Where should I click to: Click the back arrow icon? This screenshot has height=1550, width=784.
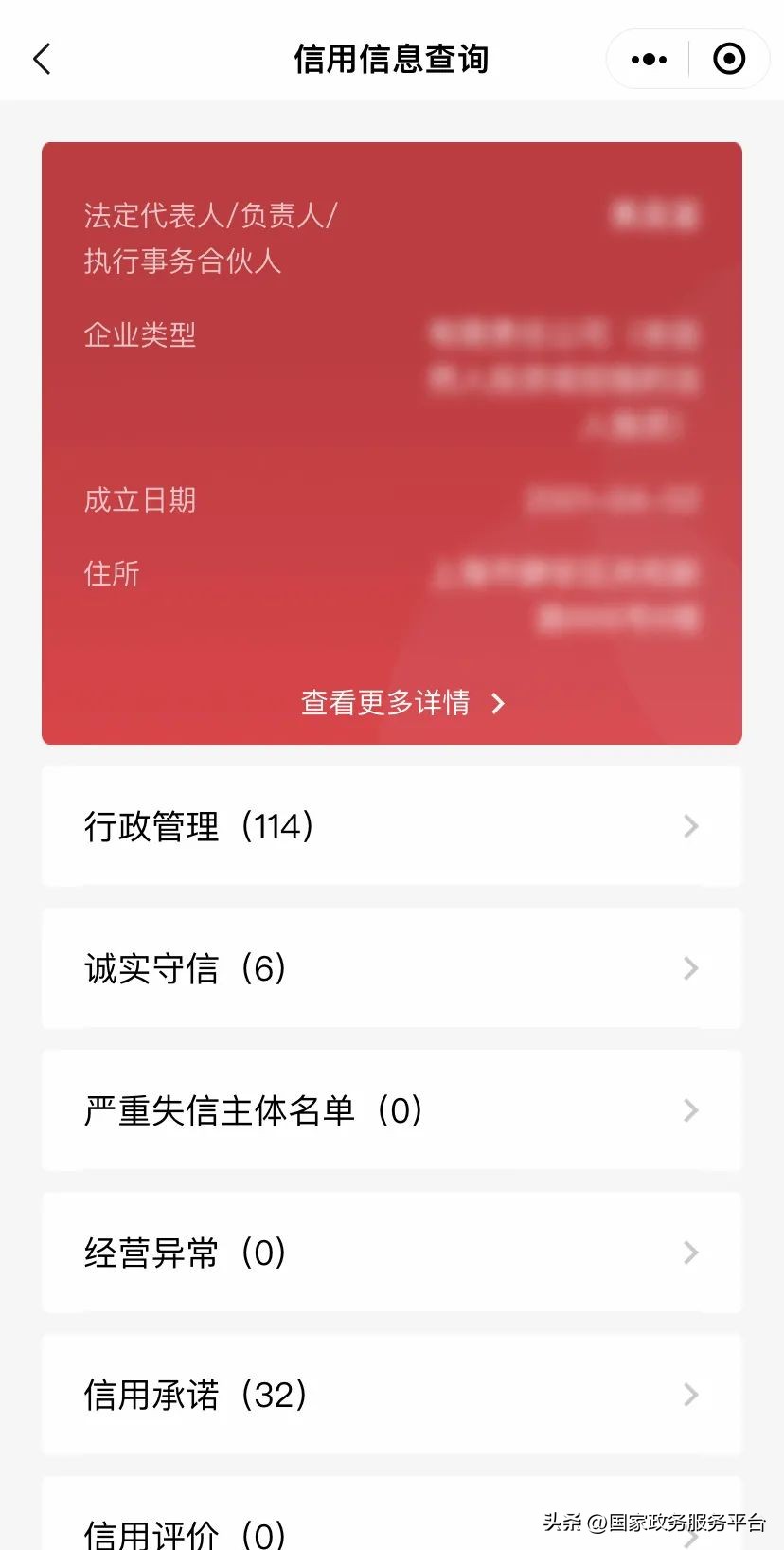(x=42, y=58)
